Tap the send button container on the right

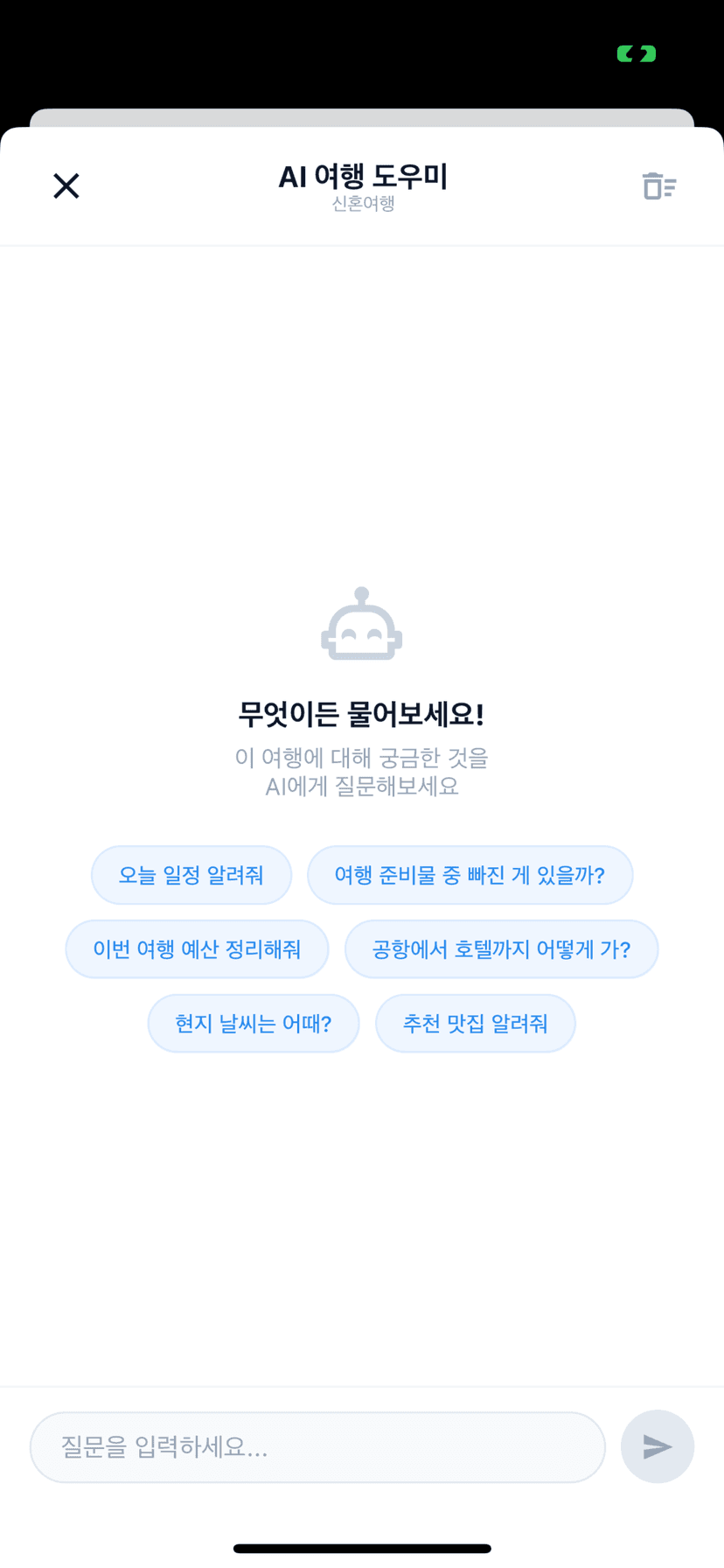pos(657,1446)
